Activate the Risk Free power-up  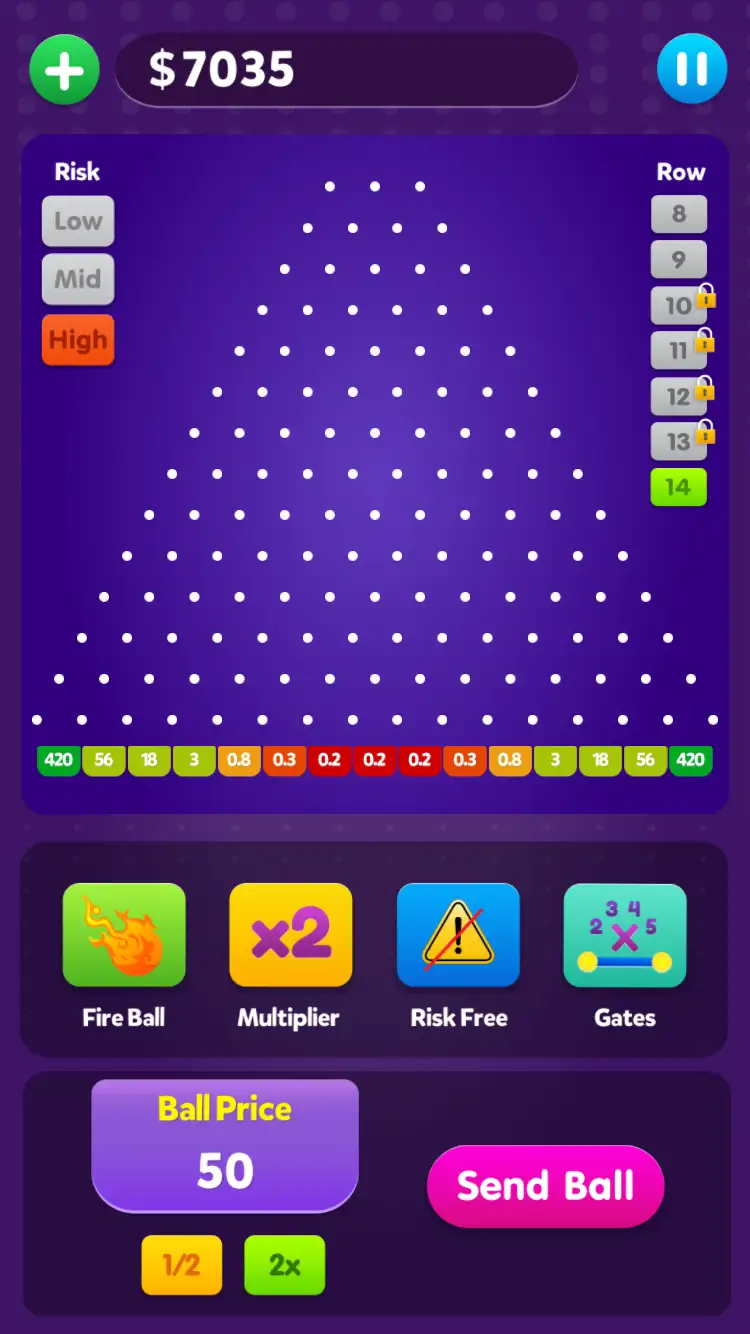[x=458, y=936]
